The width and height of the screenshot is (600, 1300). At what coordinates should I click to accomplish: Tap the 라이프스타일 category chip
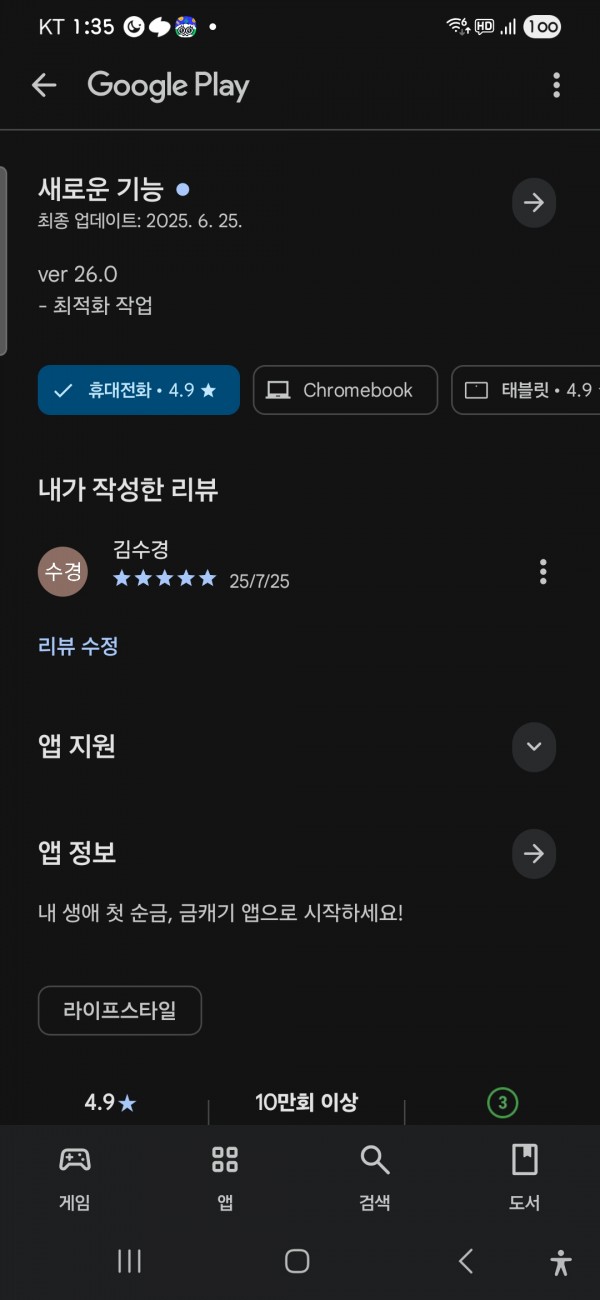120,1010
